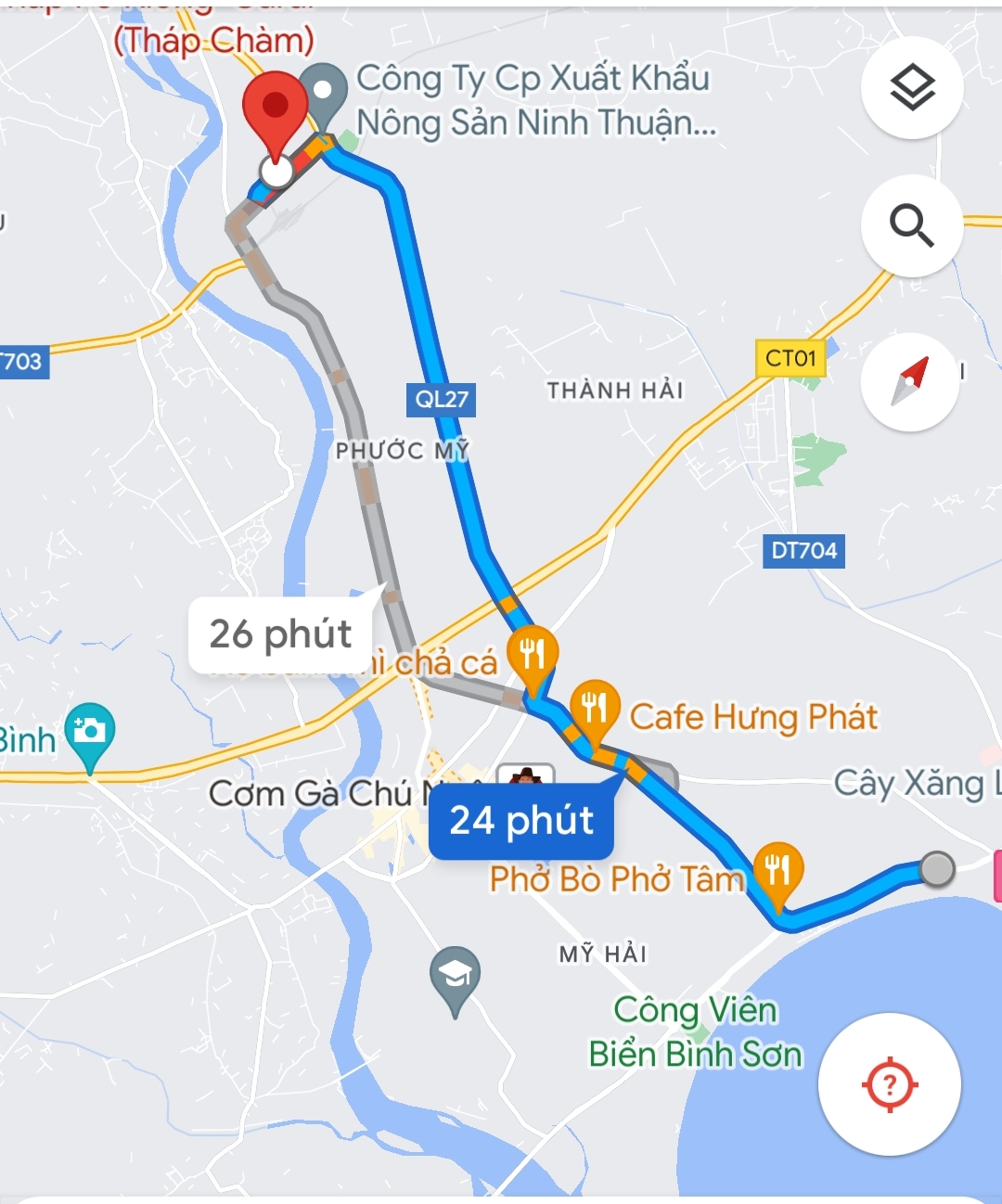
Task: Open the map layers button
Action: 912,88
